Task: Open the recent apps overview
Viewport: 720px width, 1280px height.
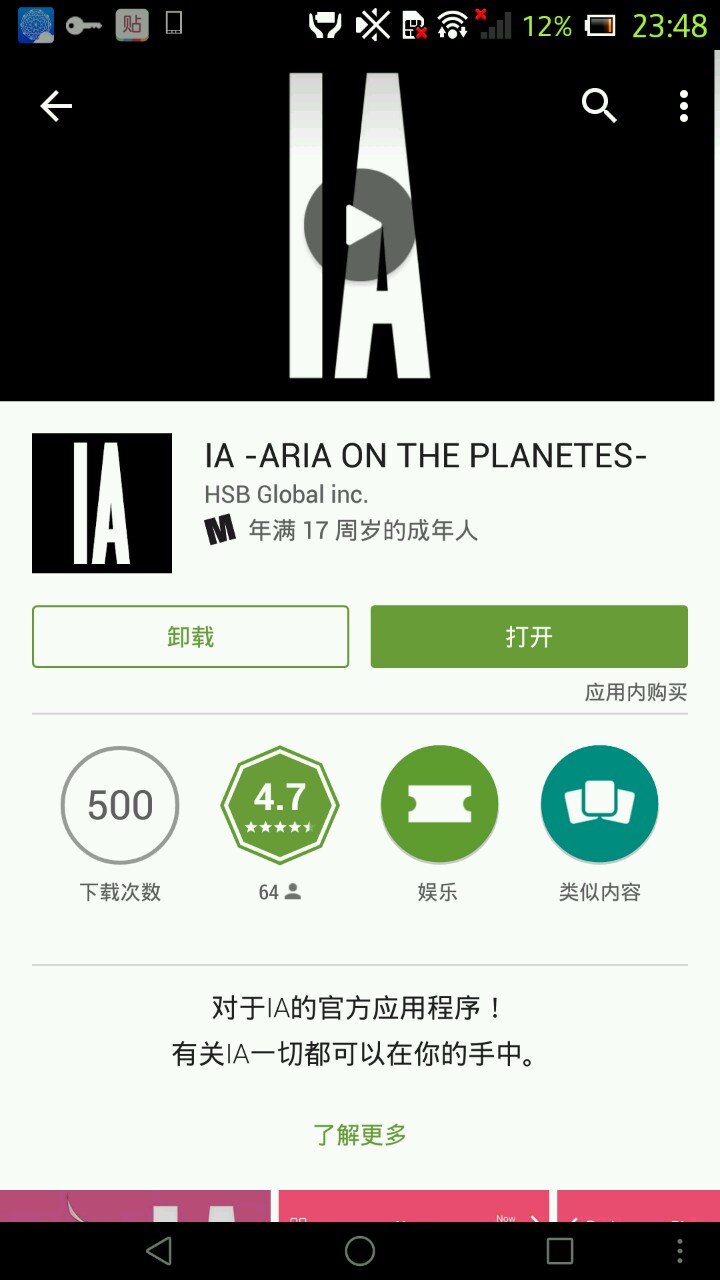Action: (560, 1250)
